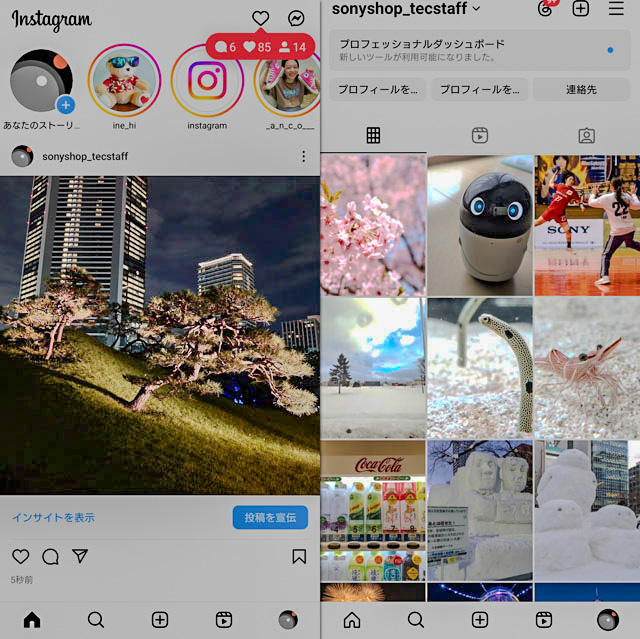Comment on the sonyshop_tecstaff post
The height and width of the screenshot is (639, 640).
[50, 556]
